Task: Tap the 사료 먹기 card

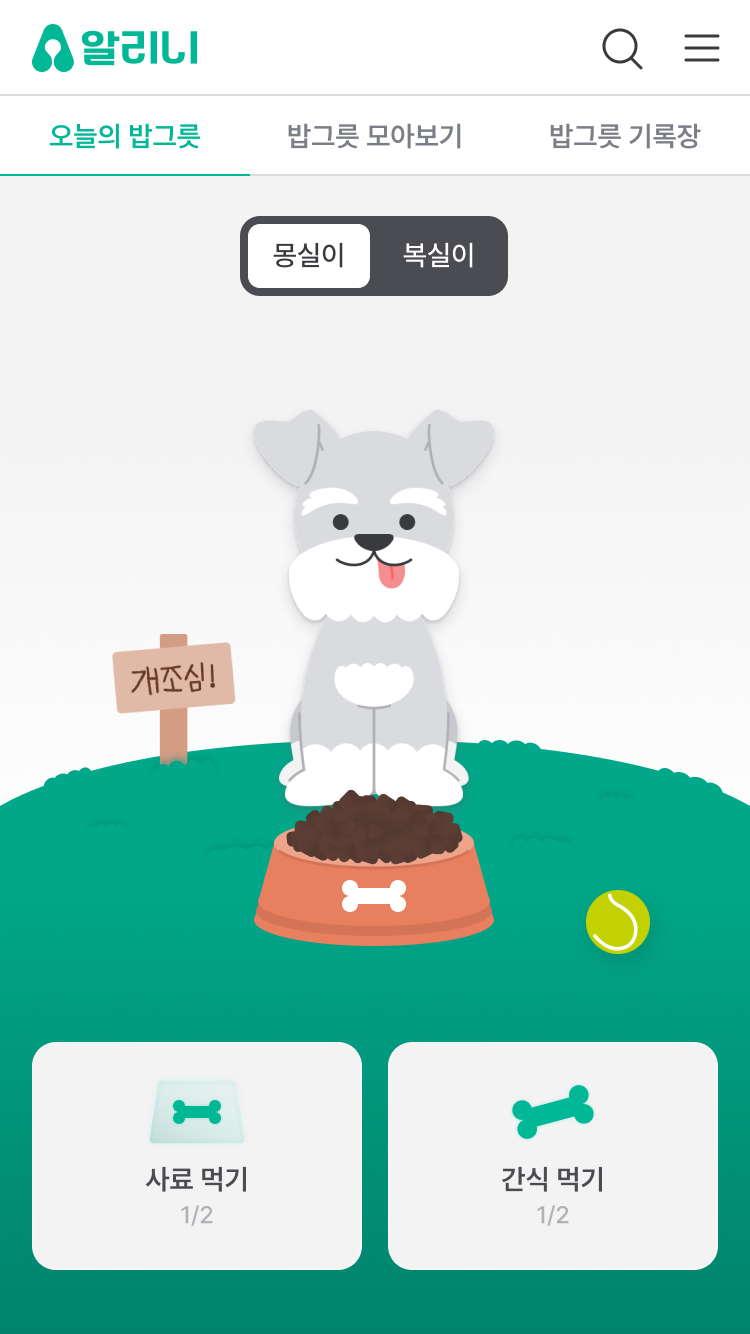Action: (197, 1156)
